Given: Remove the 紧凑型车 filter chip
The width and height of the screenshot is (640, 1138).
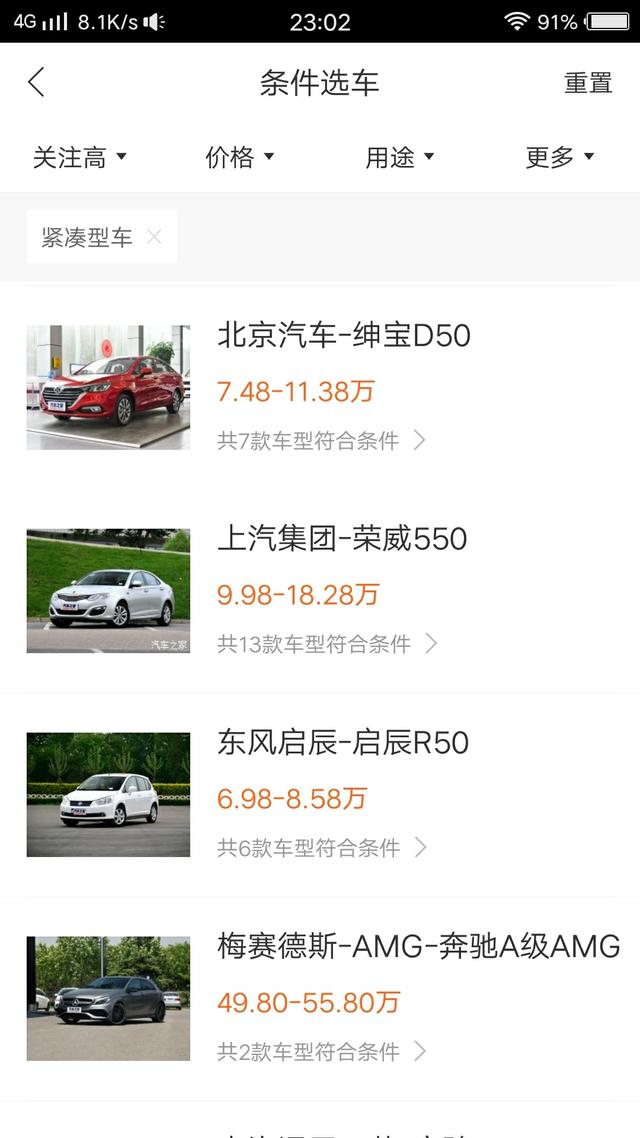Looking at the screenshot, I should 154,237.
